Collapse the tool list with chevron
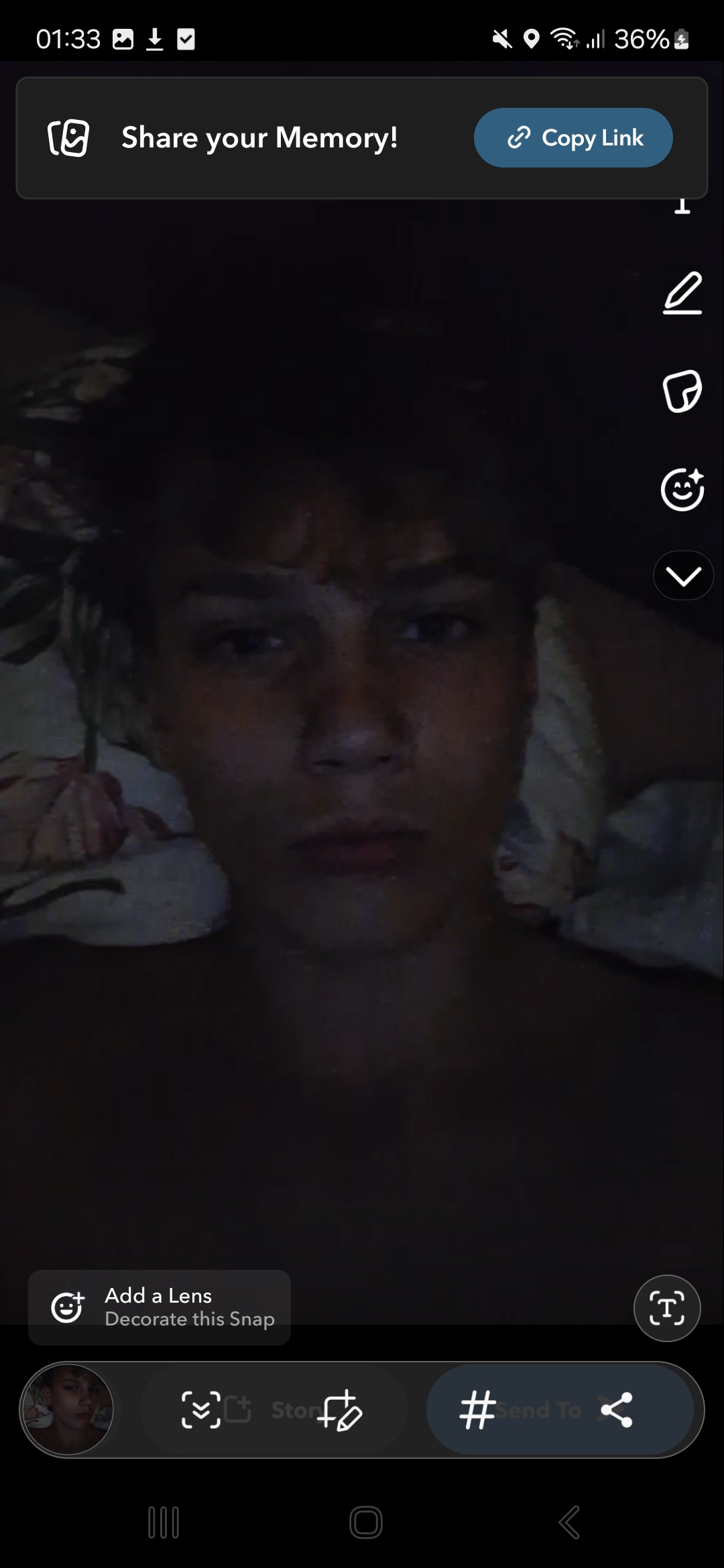Viewport: 724px width, 1568px height. pos(683,575)
